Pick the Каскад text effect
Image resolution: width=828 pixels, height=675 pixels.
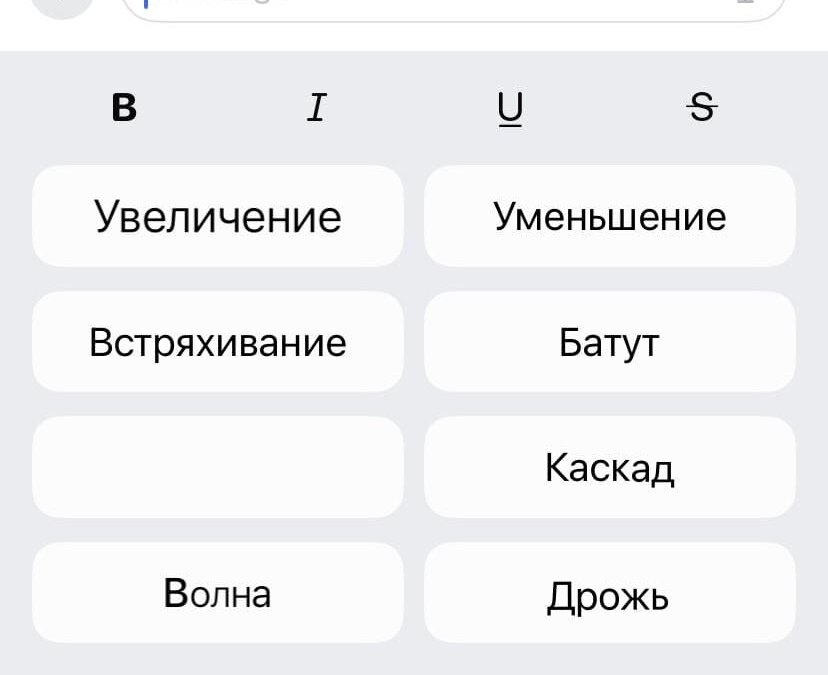click(x=610, y=467)
